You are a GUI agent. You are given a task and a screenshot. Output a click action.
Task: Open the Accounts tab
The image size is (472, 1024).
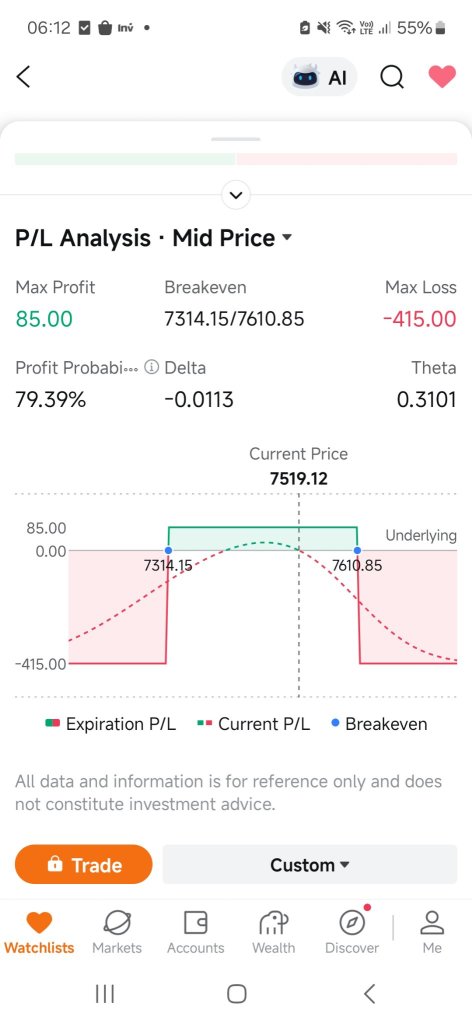point(195,933)
